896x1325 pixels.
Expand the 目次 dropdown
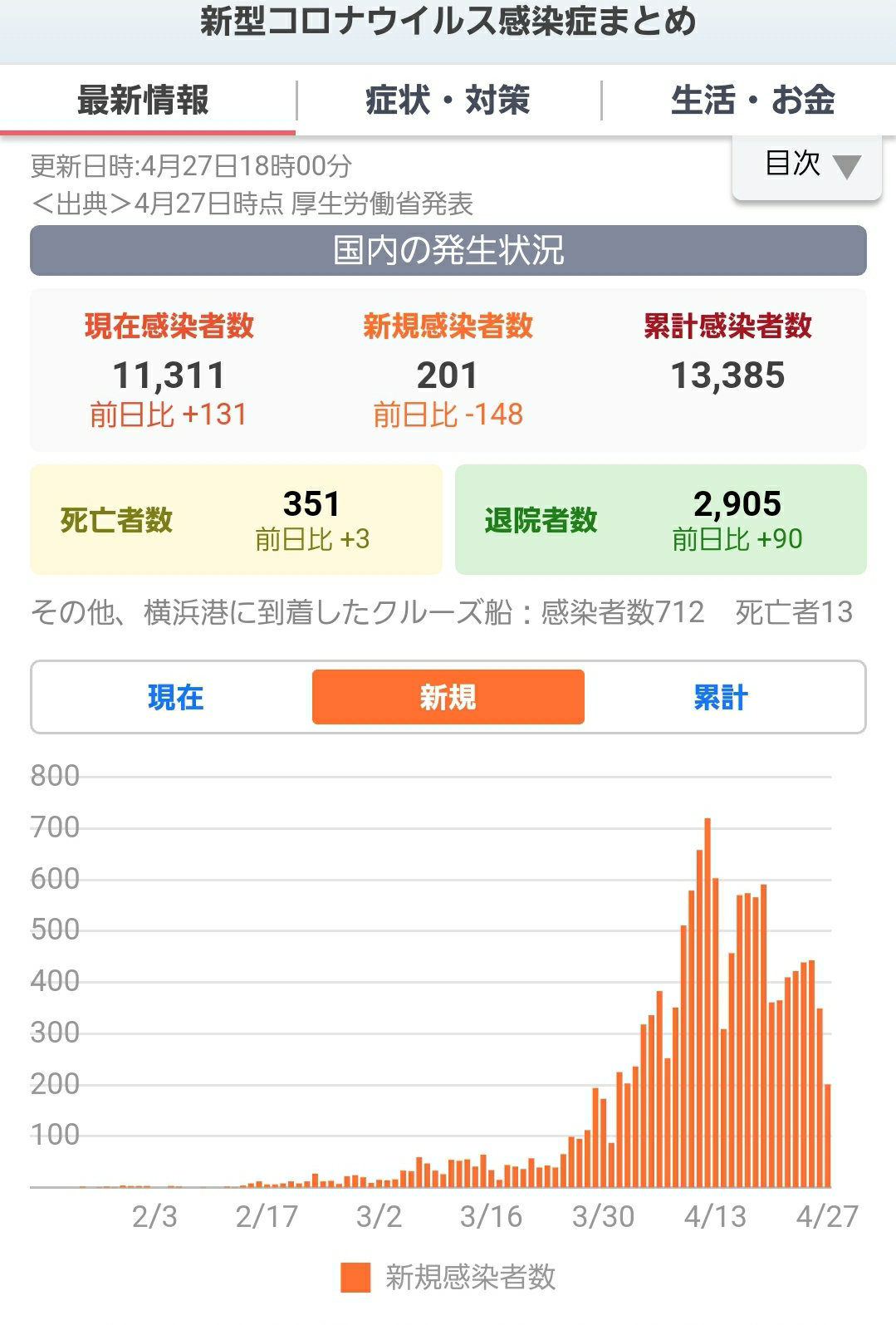click(807, 164)
